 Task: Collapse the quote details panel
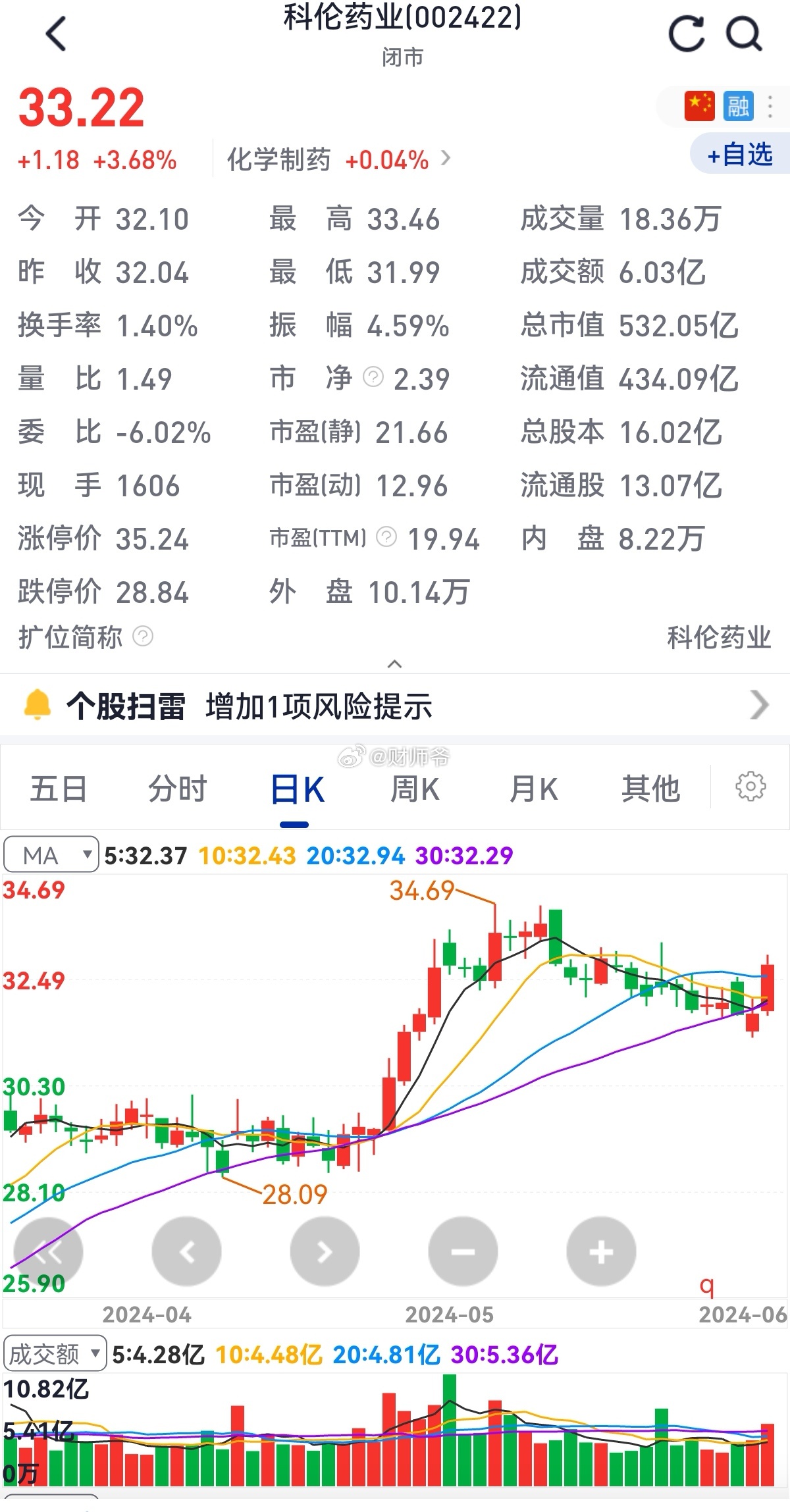coord(394,664)
